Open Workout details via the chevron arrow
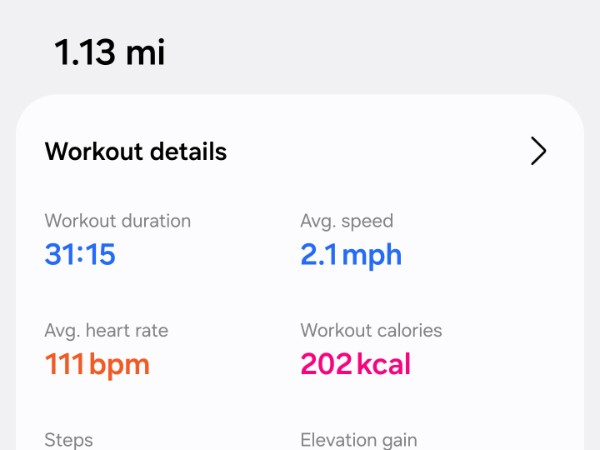 [x=538, y=151]
